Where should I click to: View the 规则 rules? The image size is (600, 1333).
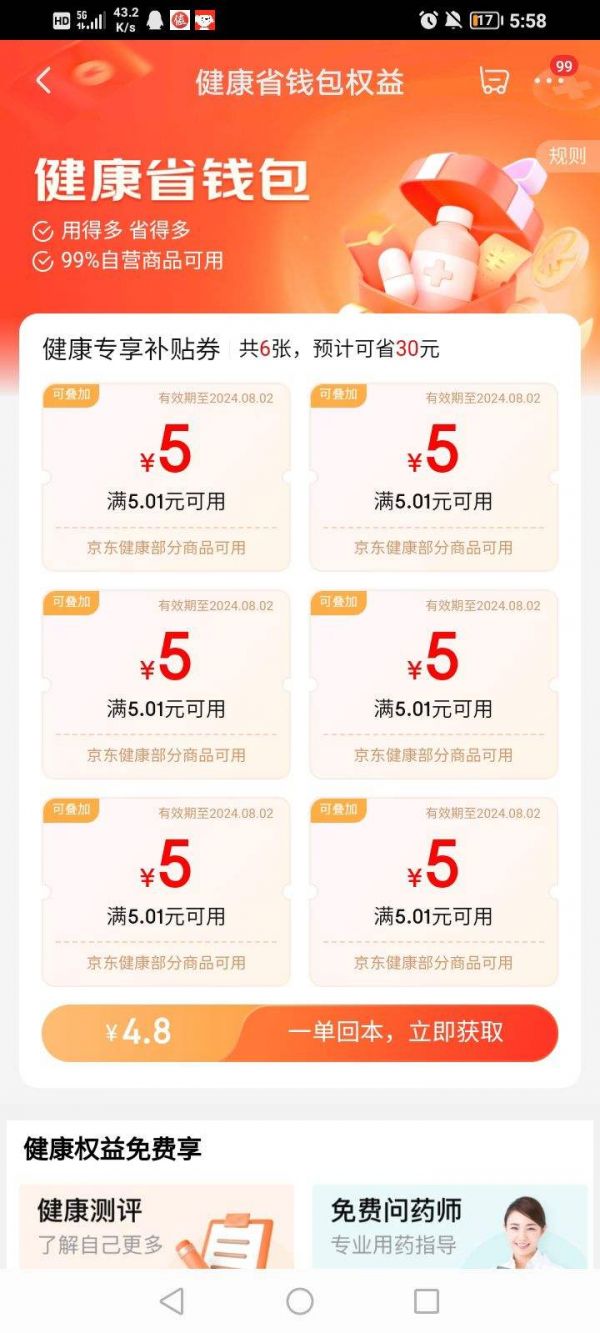click(567, 155)
